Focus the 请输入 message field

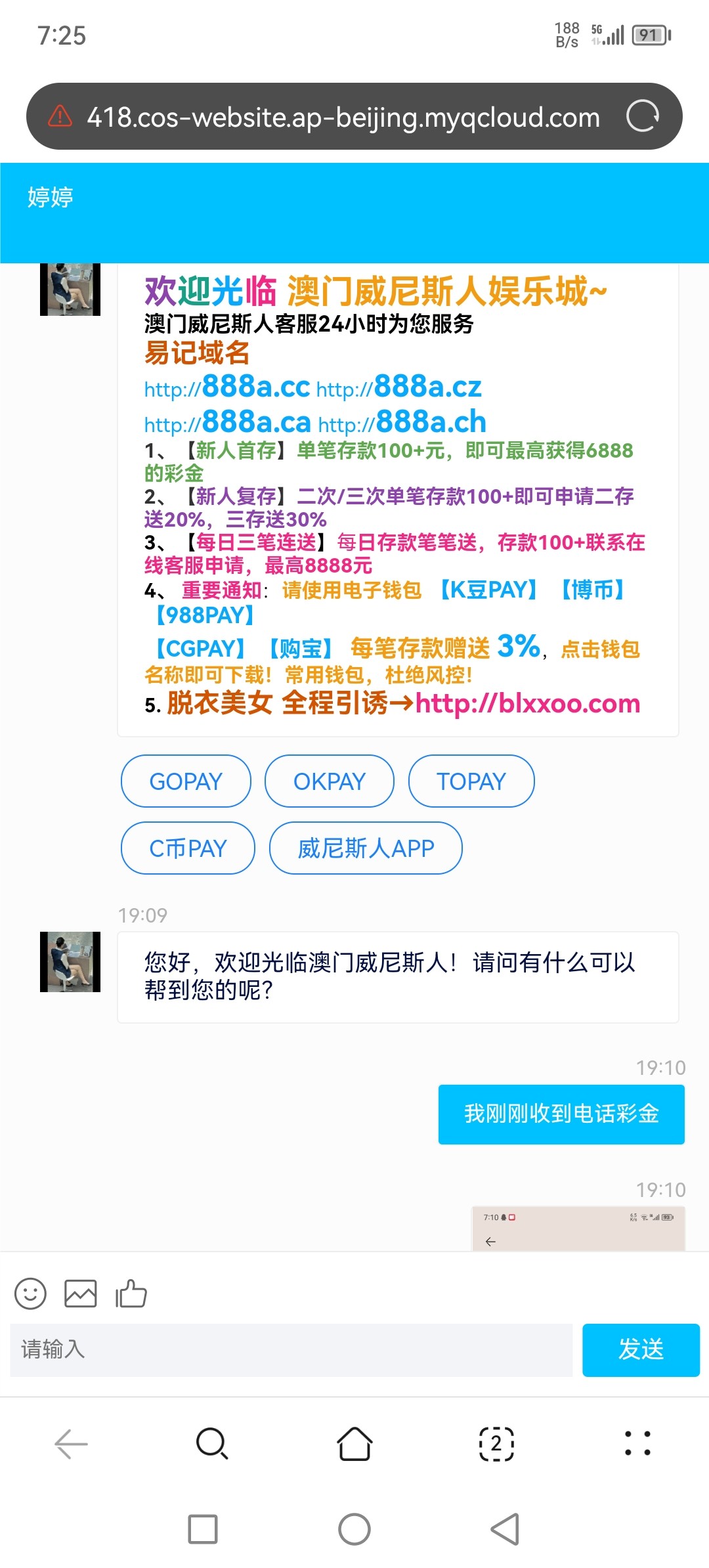point(291,1350)
